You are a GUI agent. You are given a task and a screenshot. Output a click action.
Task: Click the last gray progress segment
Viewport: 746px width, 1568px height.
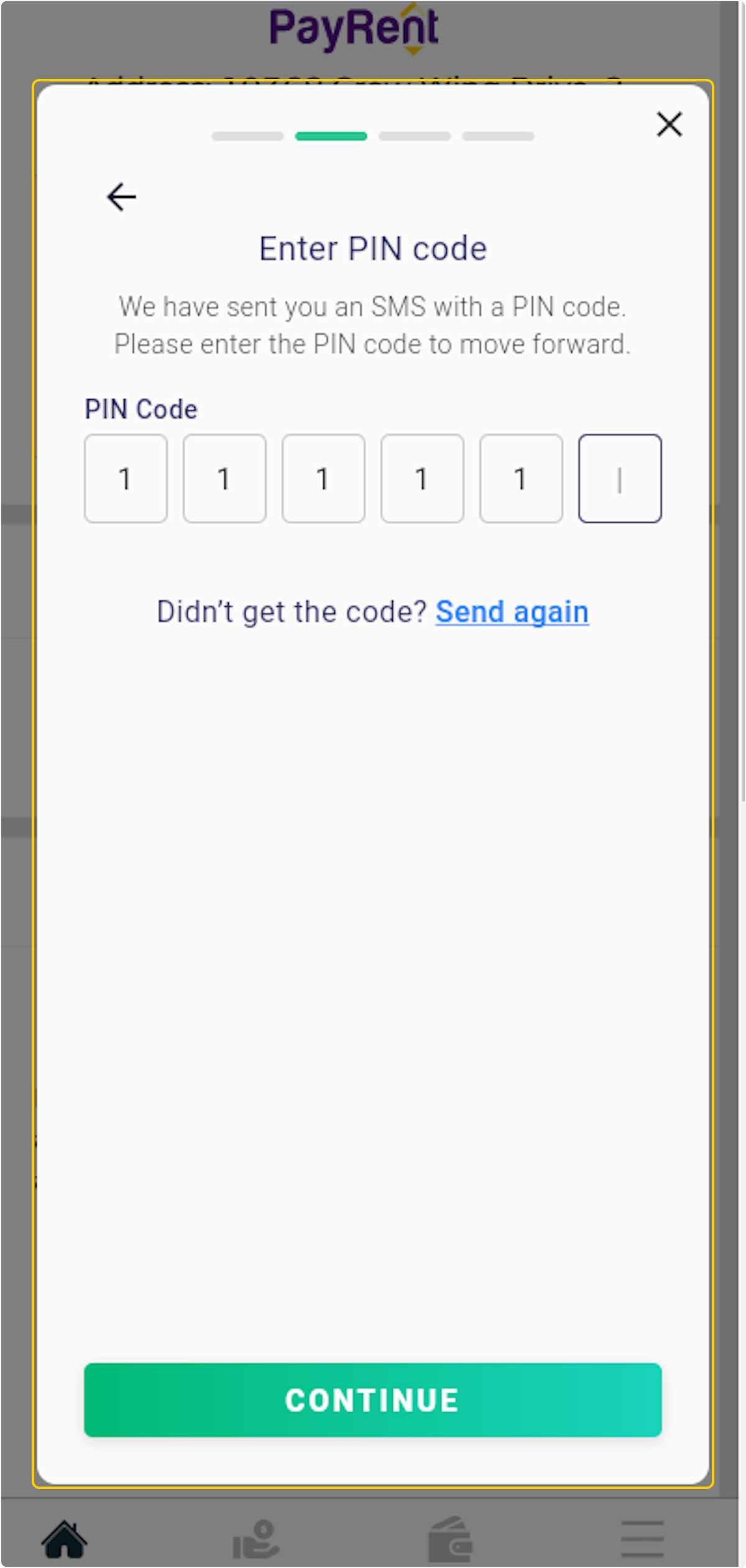pyautogui.click(x=497, y=136)
